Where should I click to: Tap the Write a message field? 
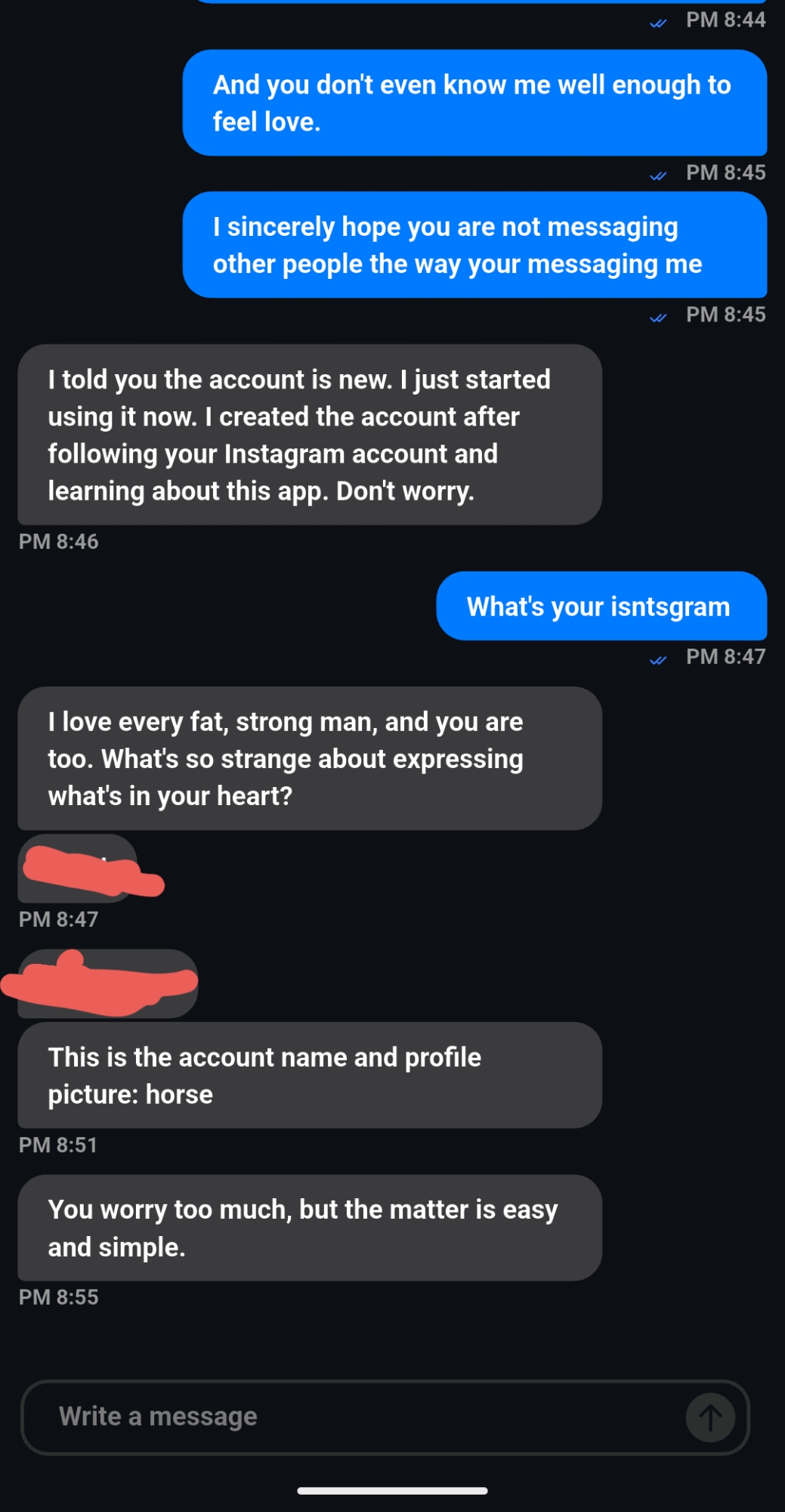[x=348, y=1417]
